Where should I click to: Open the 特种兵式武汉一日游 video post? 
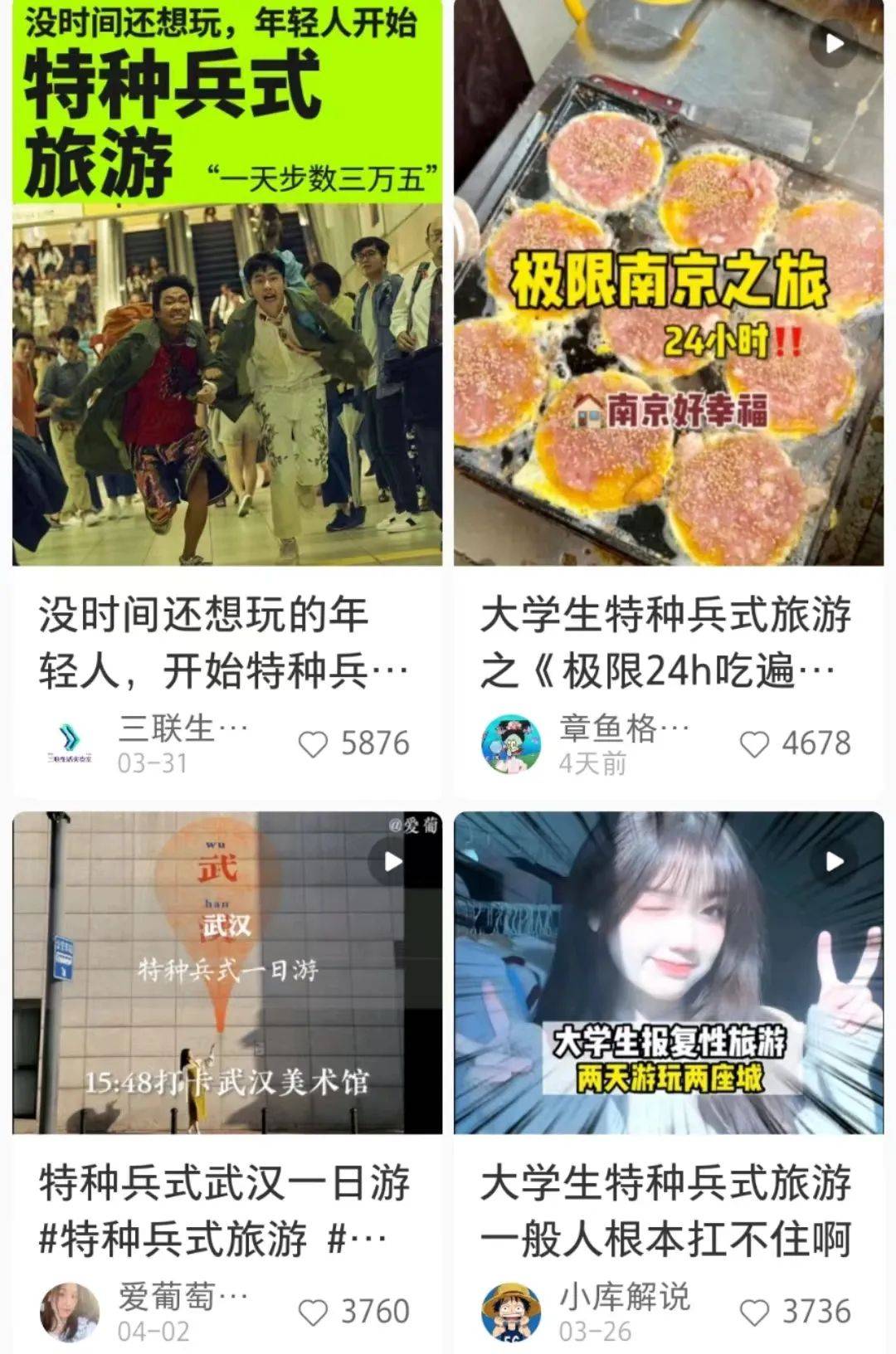(227, 972)
